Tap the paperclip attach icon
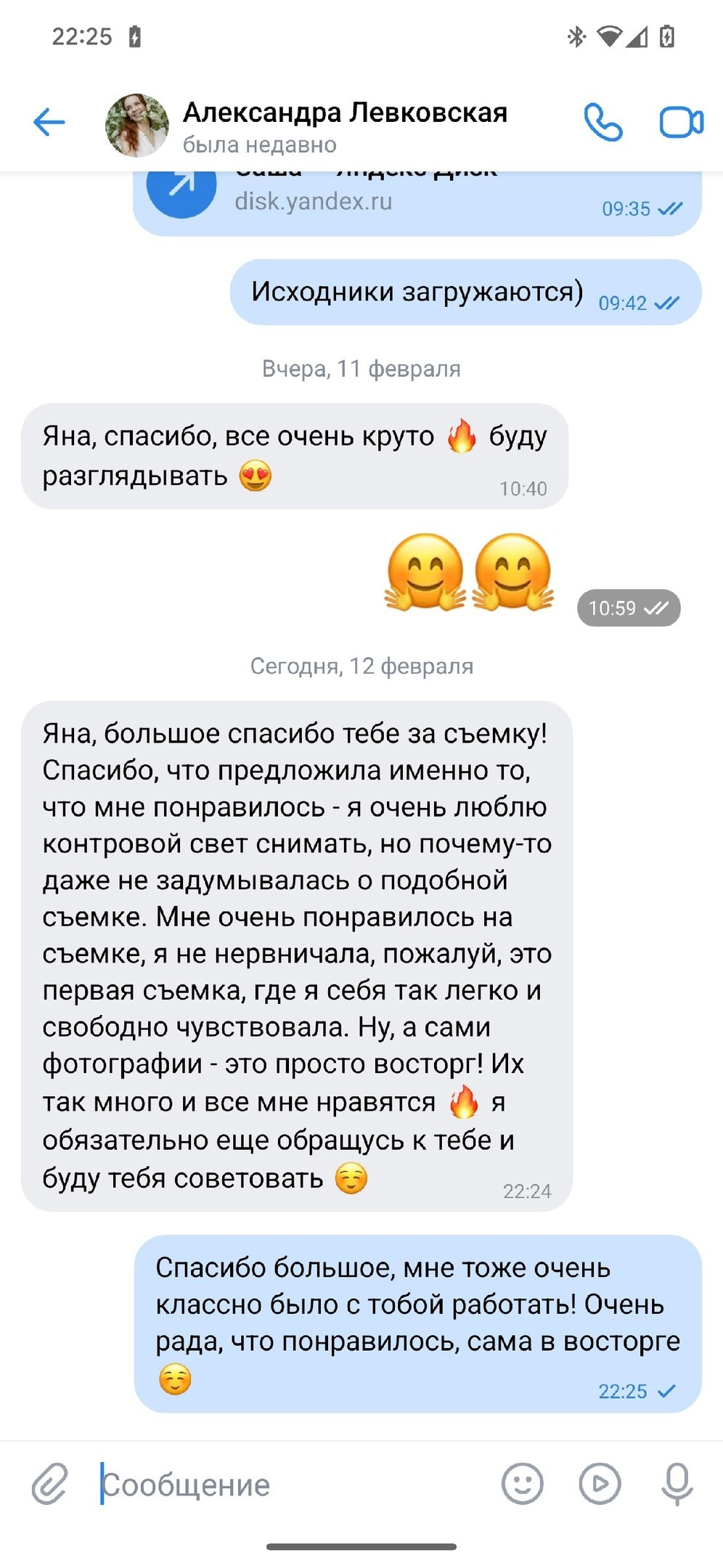Image resolution: width=723 pixels, height=1568 pixels. [x=49, y=1484]
